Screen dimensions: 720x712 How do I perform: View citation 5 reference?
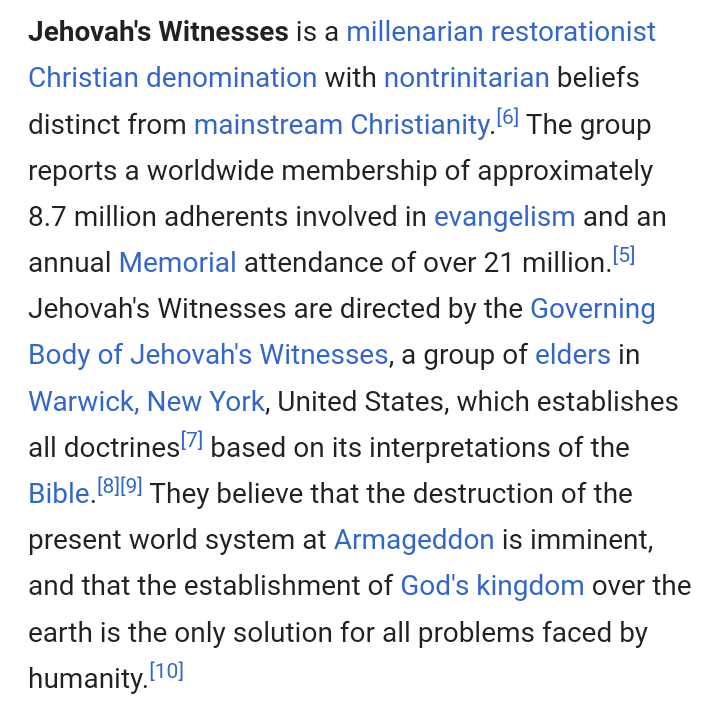click(624, 256)
